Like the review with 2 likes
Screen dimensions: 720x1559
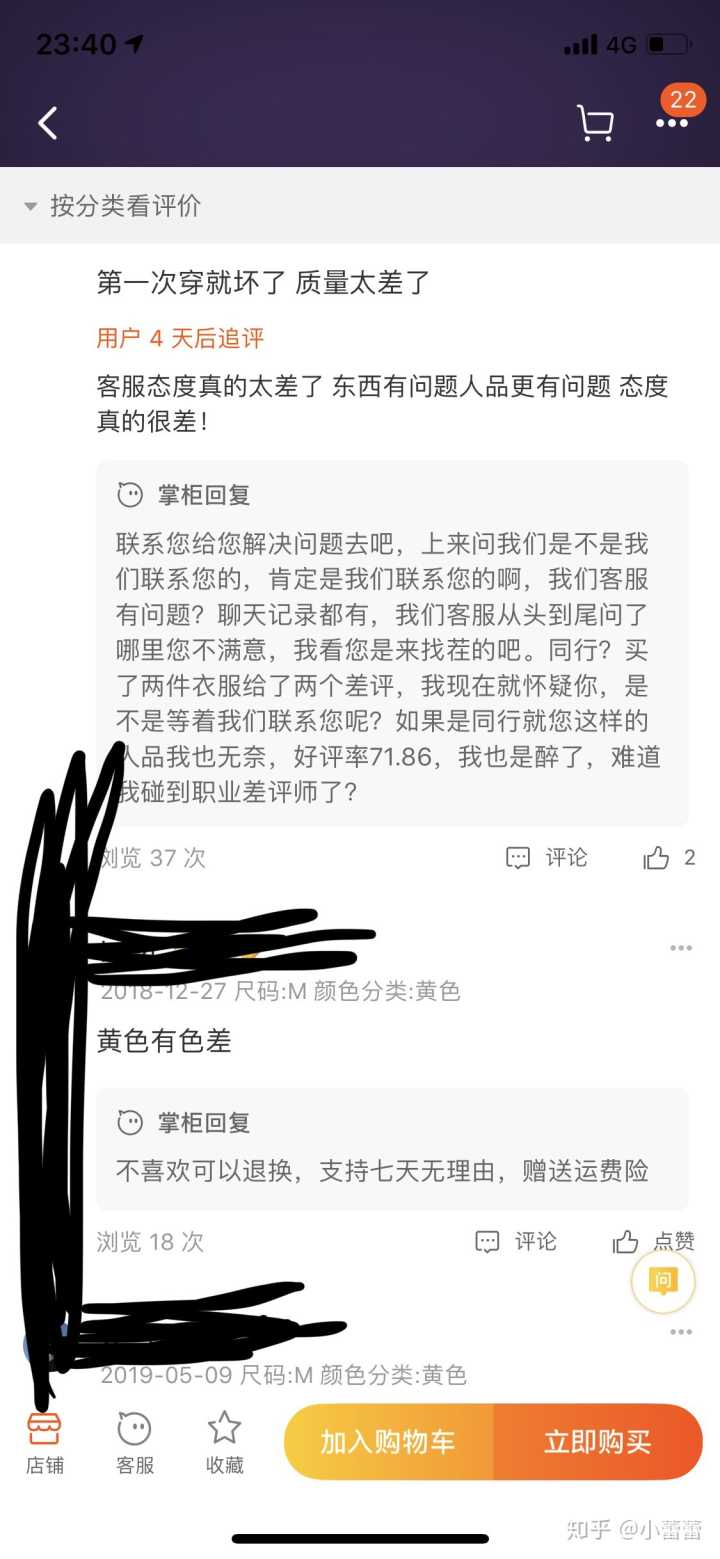point(669,857)
